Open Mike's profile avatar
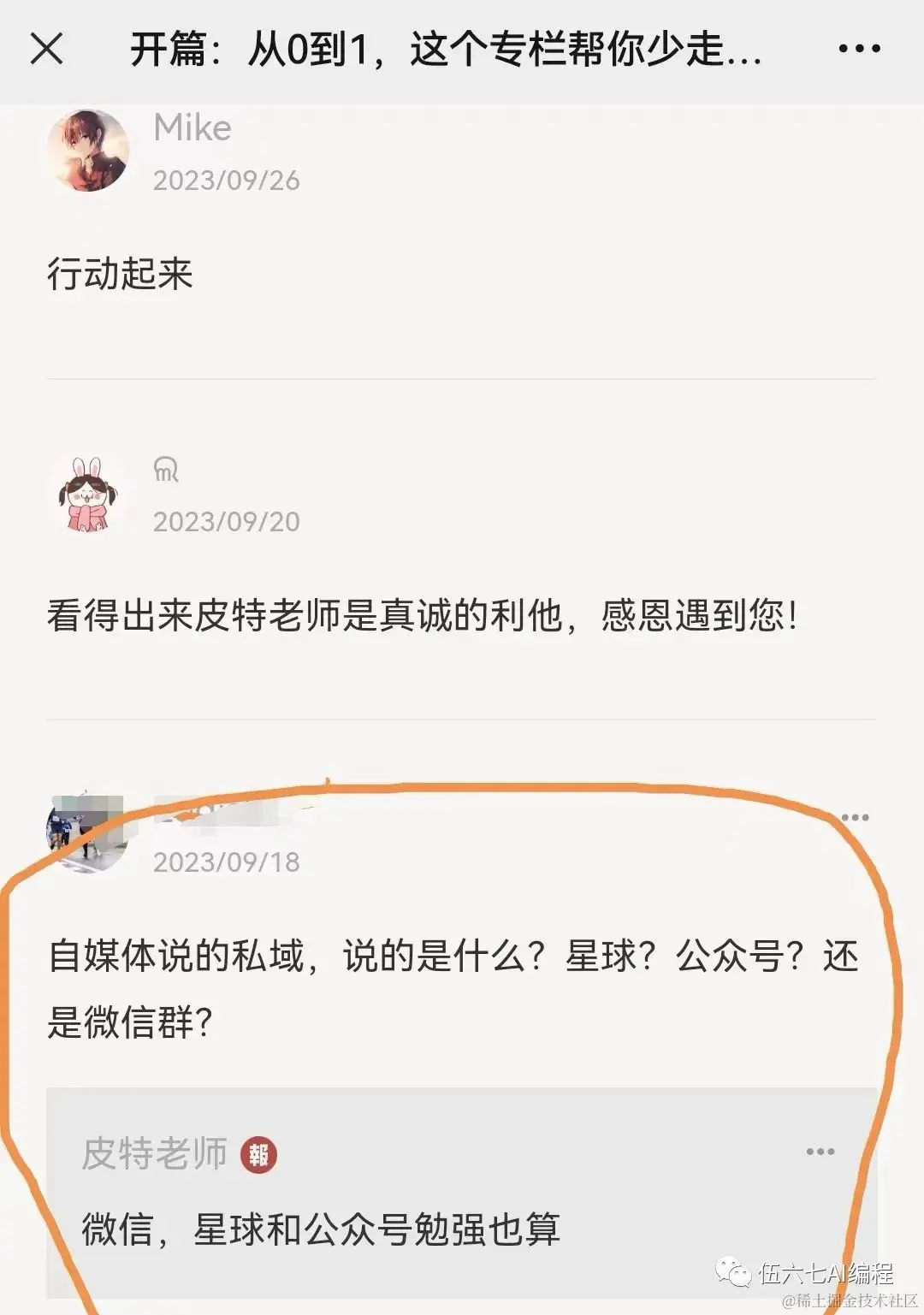Viewport: 924px width, 1315px height. coord(88,151)
